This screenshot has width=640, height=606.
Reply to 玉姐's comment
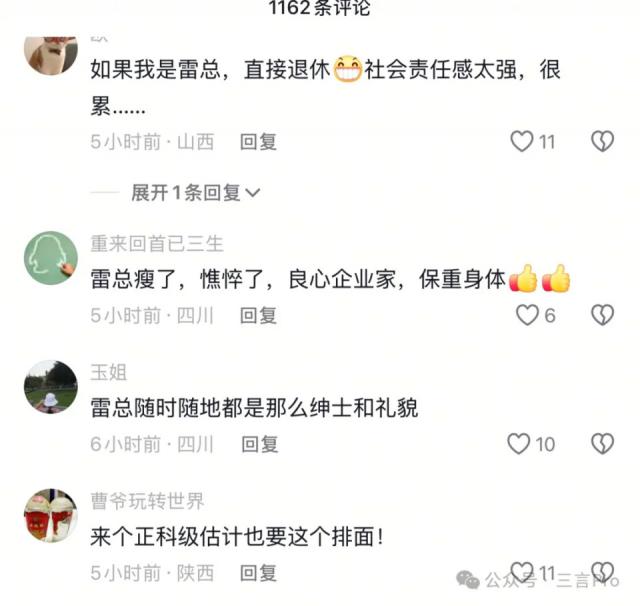click(258, 444)
